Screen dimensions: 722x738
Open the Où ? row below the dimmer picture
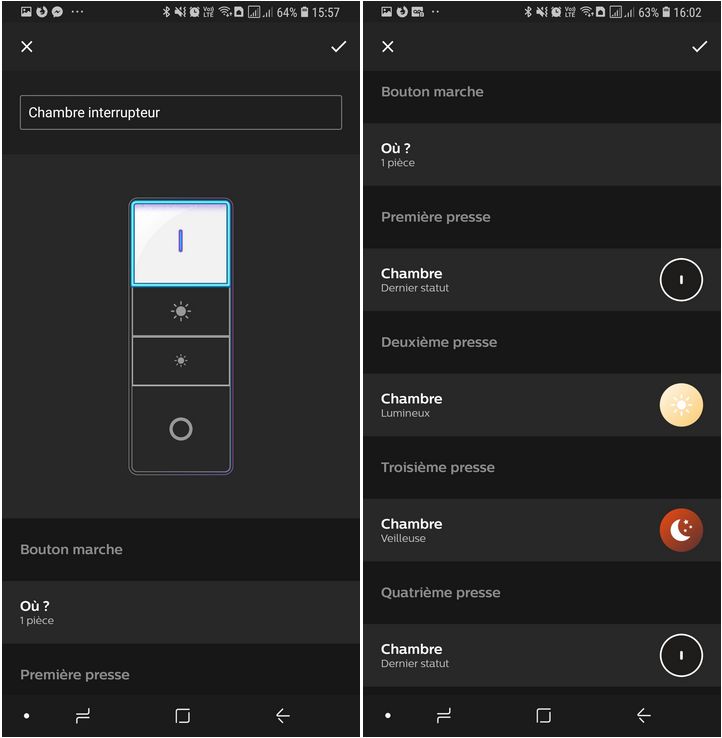pyautogui.click(x=180, y=612)
